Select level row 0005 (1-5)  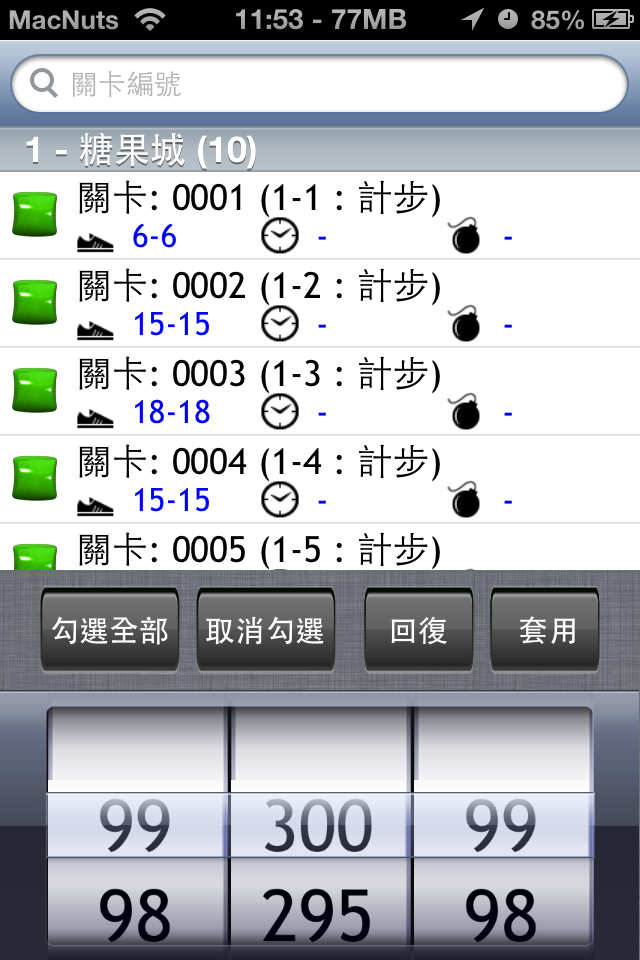click(x=320, y=551)
